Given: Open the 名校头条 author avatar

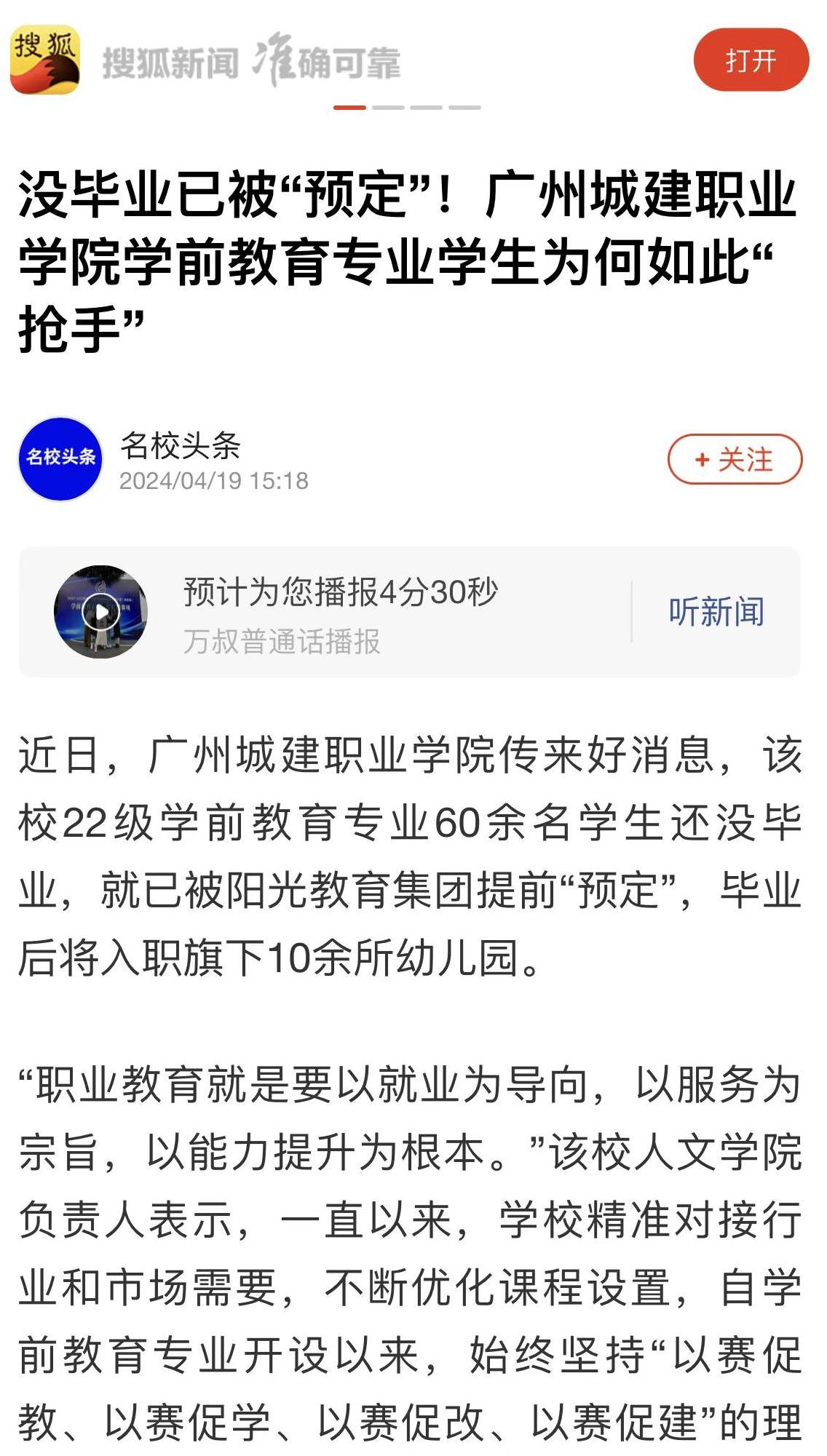Looking at the screenshot, I should click(x=60, y=459).
